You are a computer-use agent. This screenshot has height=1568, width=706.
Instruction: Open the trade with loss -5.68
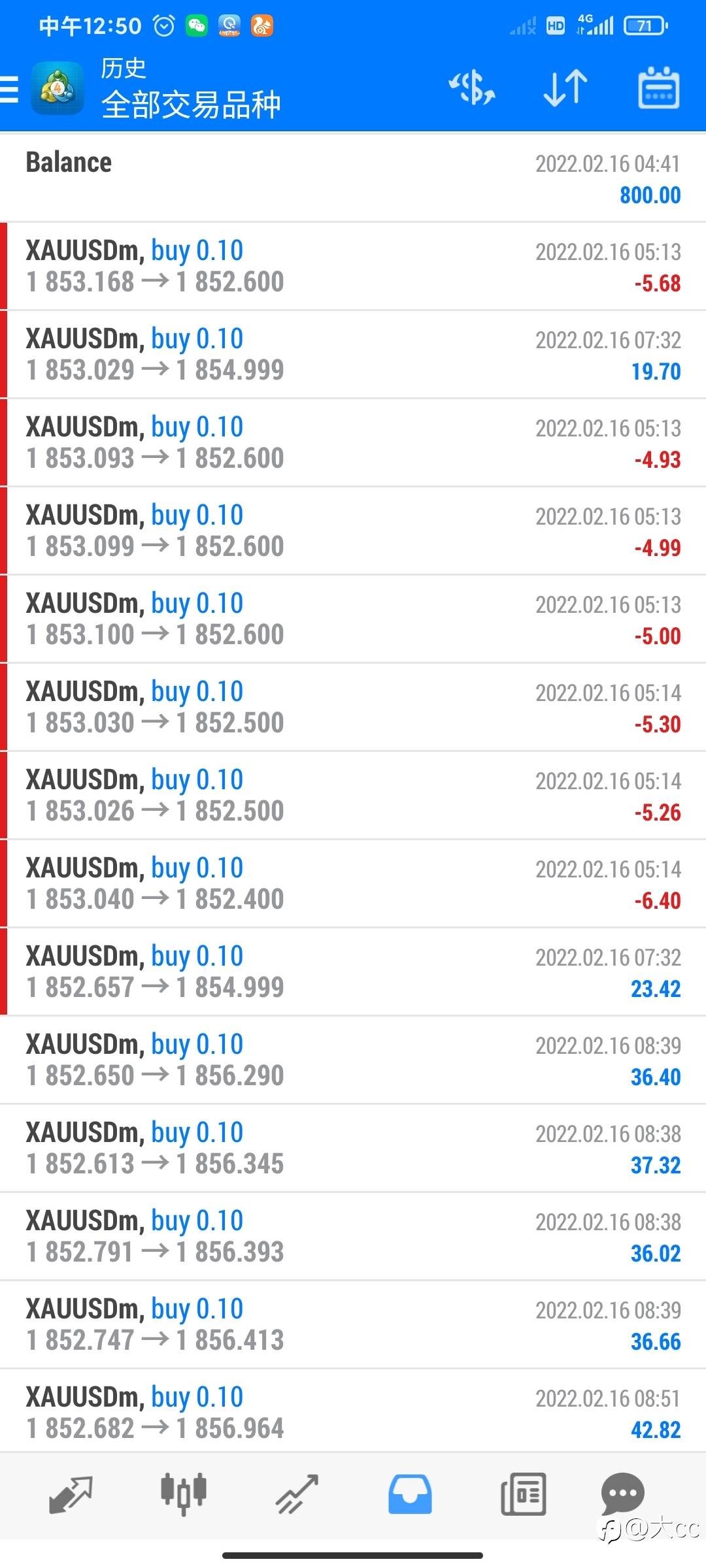353,266
